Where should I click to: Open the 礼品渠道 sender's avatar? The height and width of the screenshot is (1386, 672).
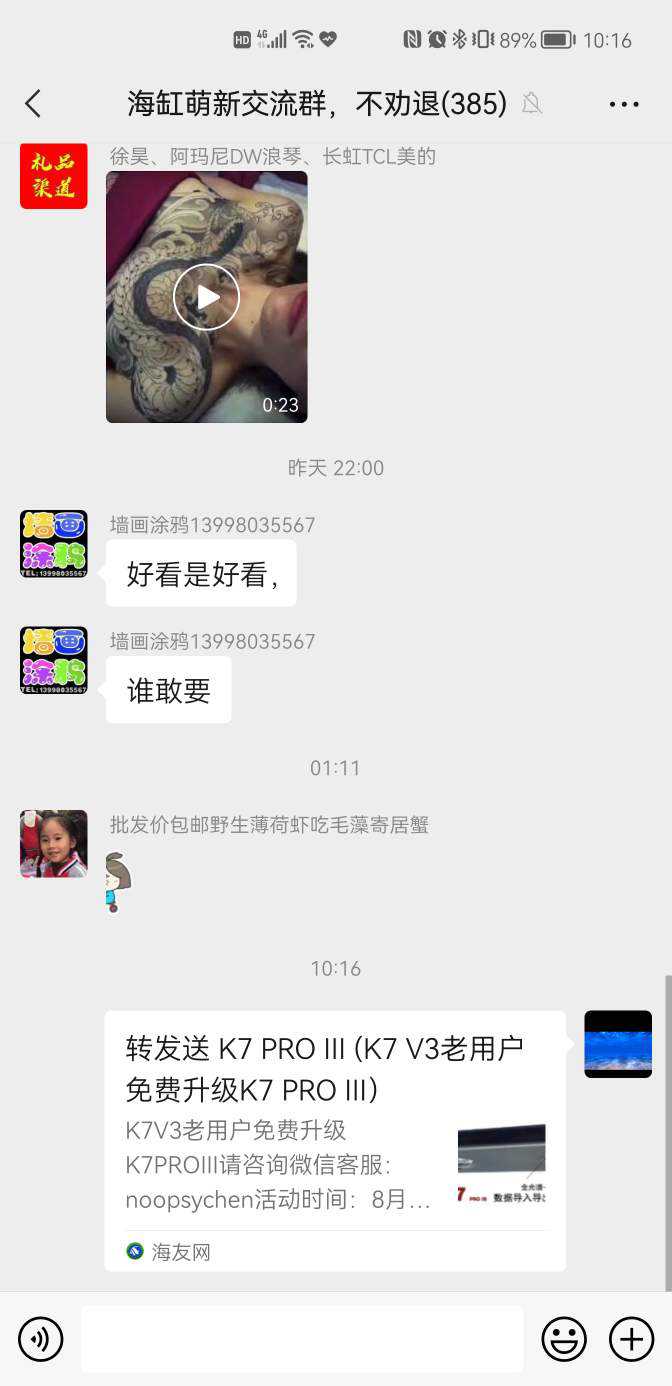tap(54, 175)
